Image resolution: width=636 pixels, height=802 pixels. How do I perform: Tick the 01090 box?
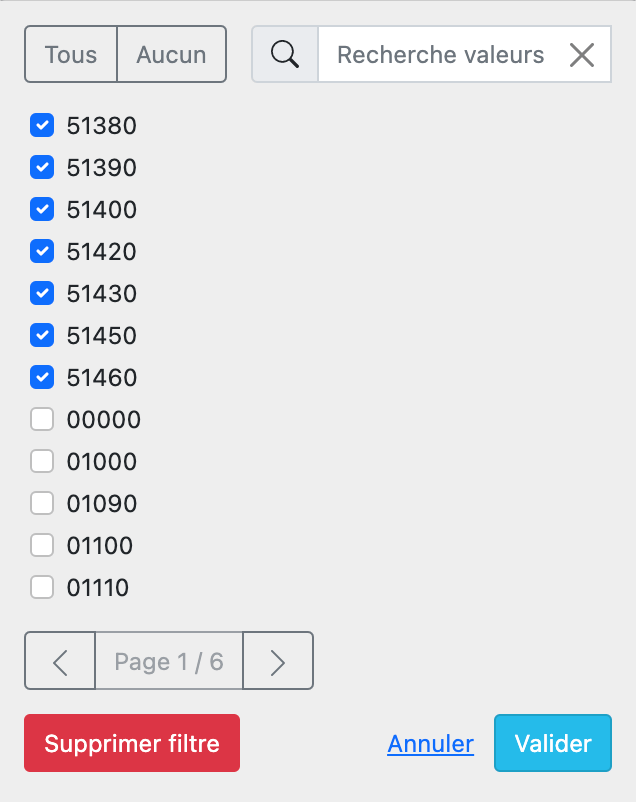[42, 504]
